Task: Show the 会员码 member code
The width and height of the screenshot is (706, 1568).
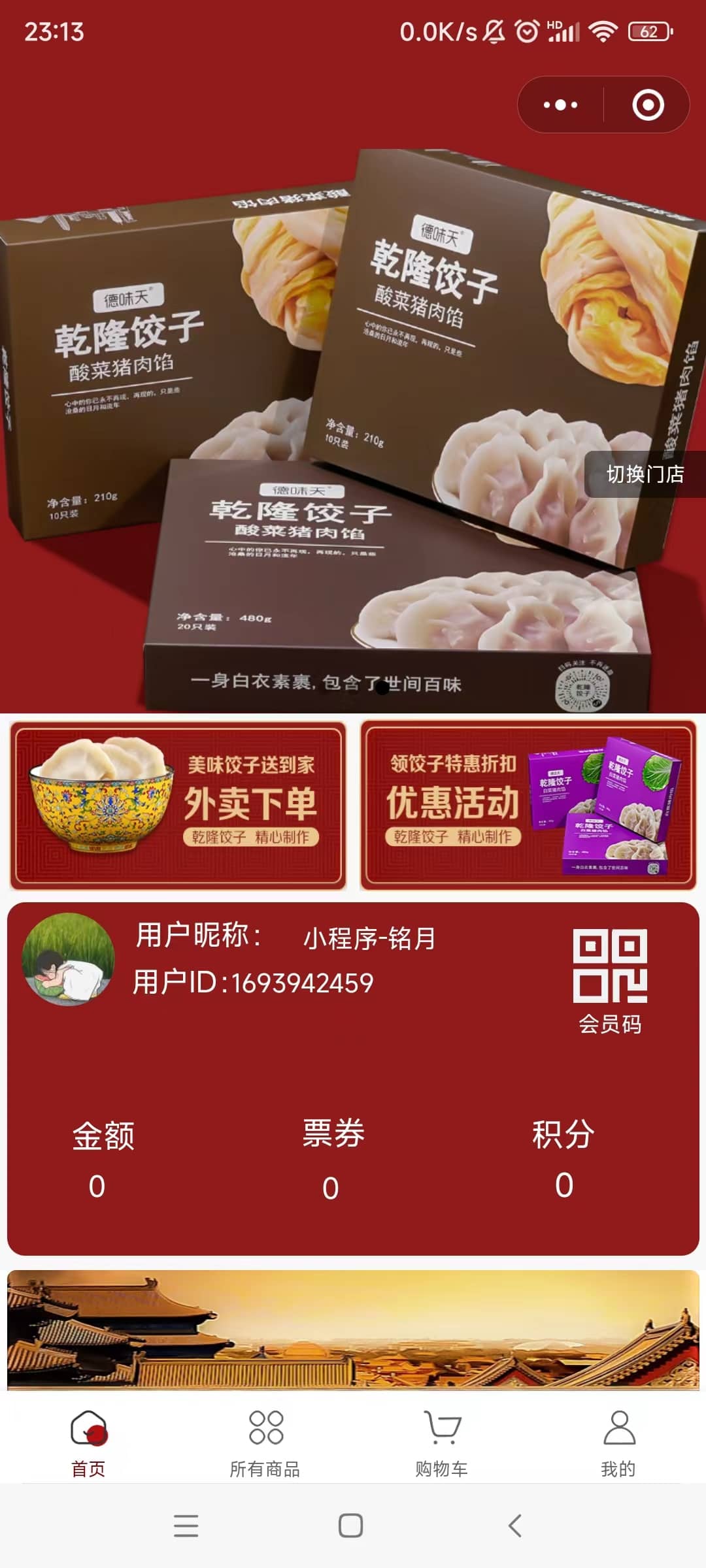Action: [610, 980]
